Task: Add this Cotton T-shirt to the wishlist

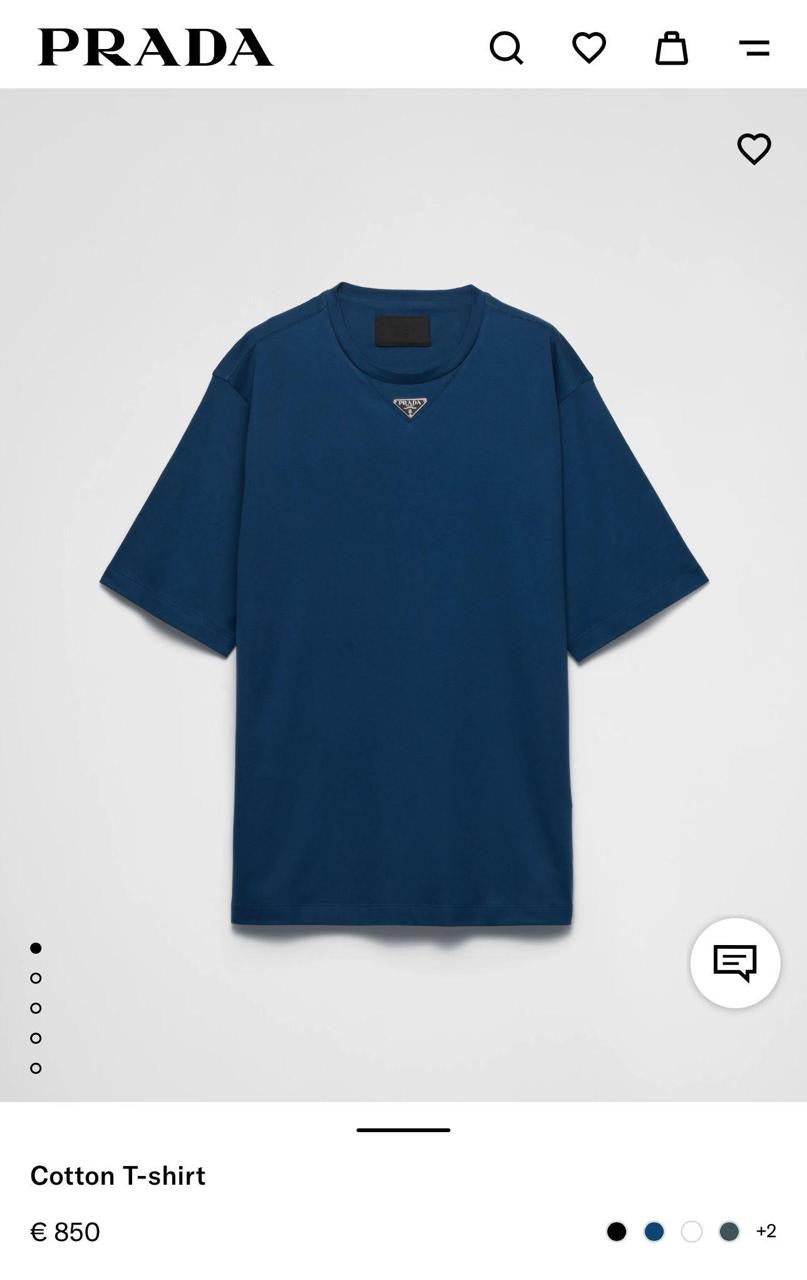Action: pyautogui.click(x=754, y=149)
